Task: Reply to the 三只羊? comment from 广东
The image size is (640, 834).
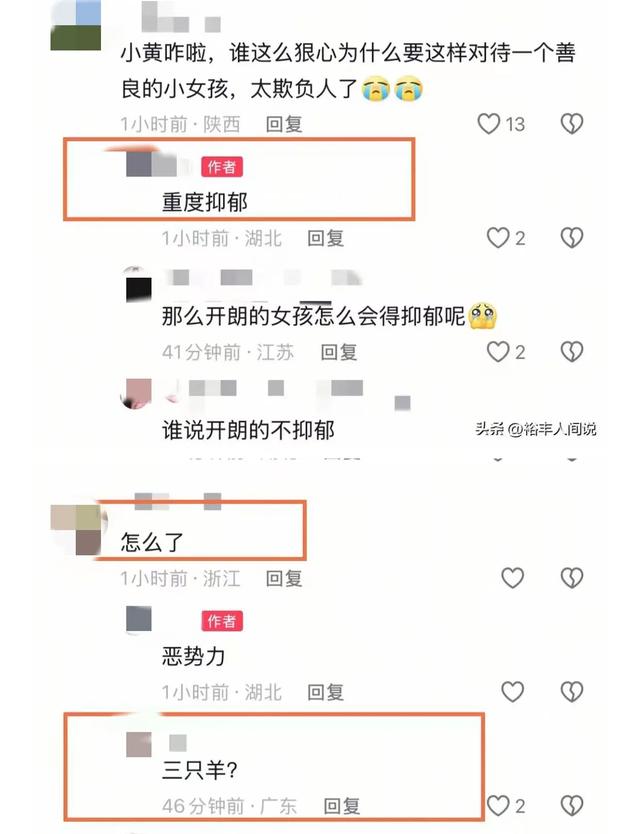Action: click(x=340, y=805)
